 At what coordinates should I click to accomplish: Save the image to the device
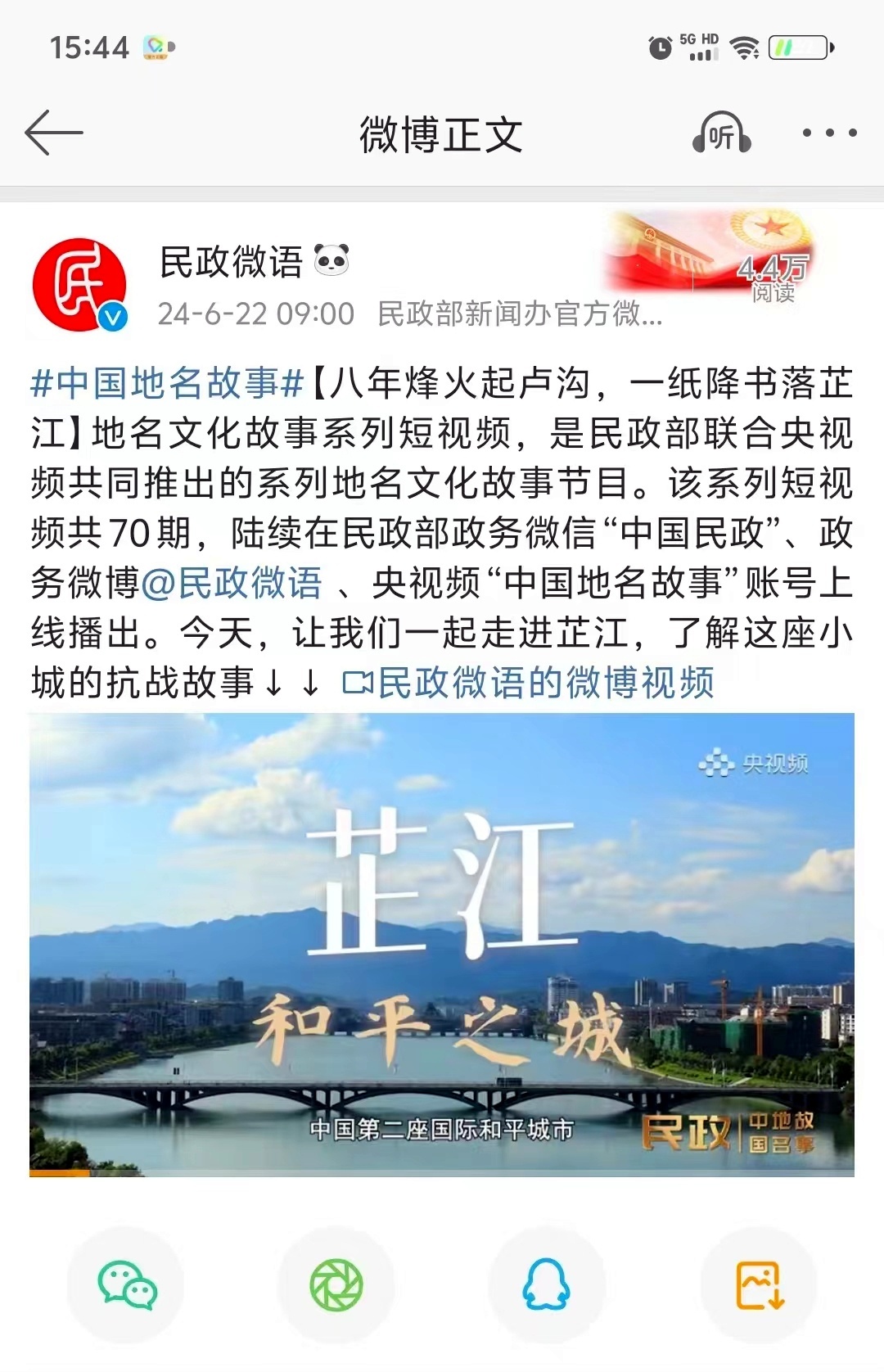click(x=759, y=1284)
